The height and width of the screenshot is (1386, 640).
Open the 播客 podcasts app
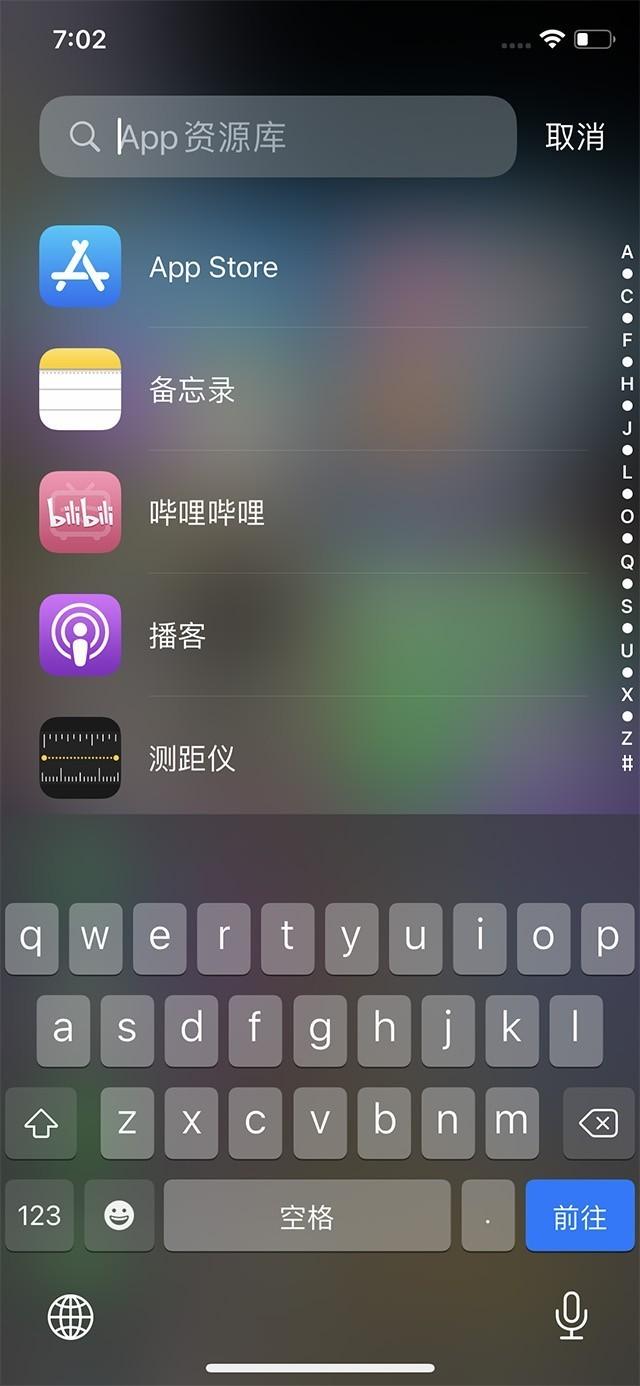[x=312, y=636]
